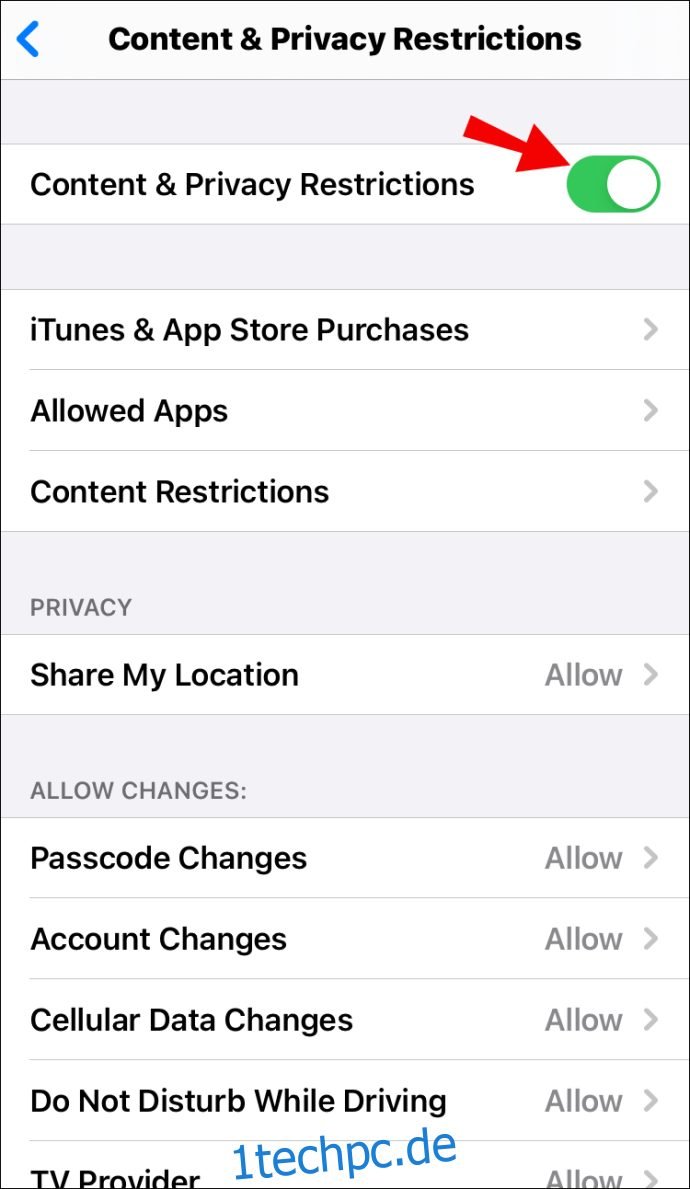Go back using the top-left arrow
This screenshot has height=1189, width=690.
pos(28,39)
